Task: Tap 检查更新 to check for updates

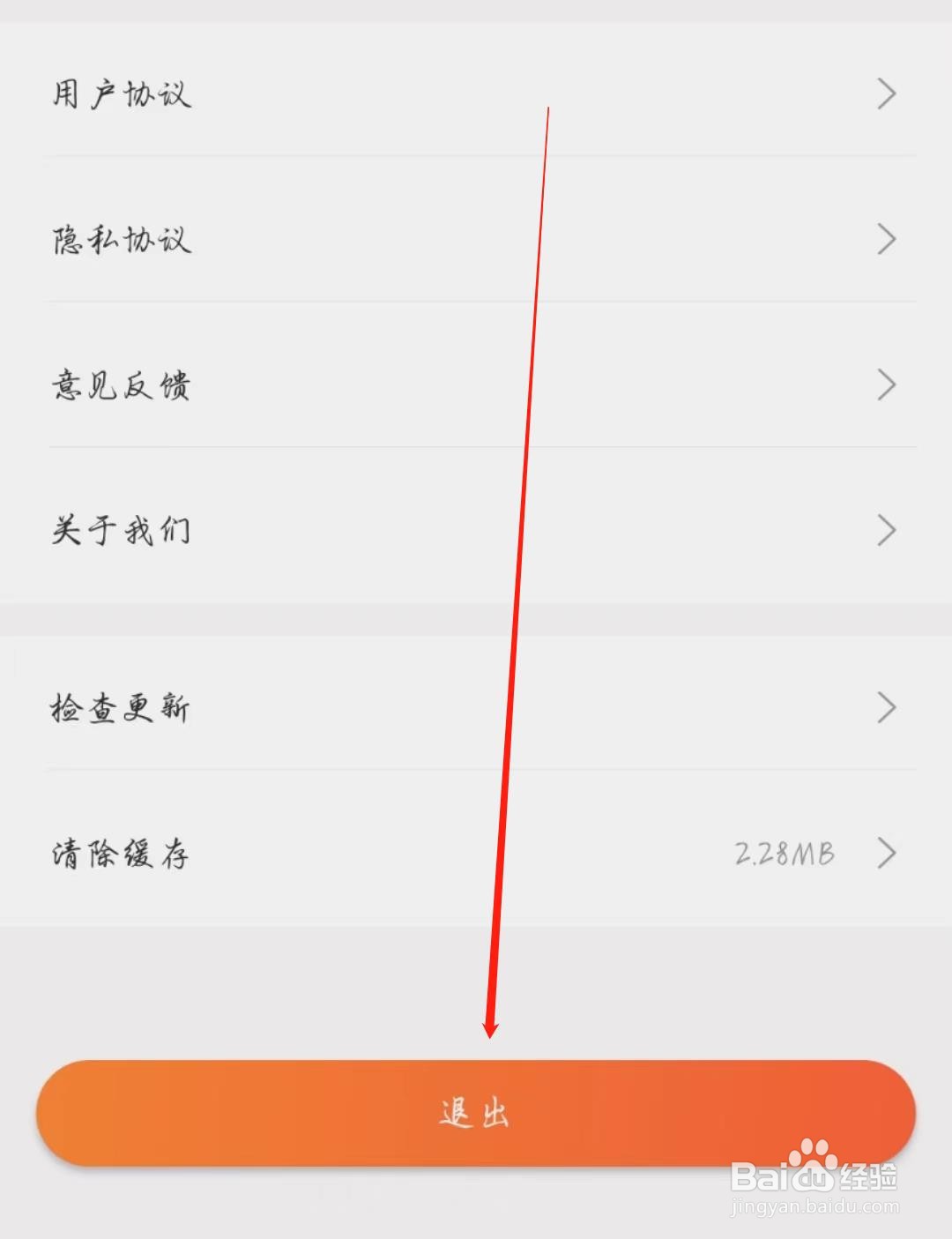Action: pos(121,706)
